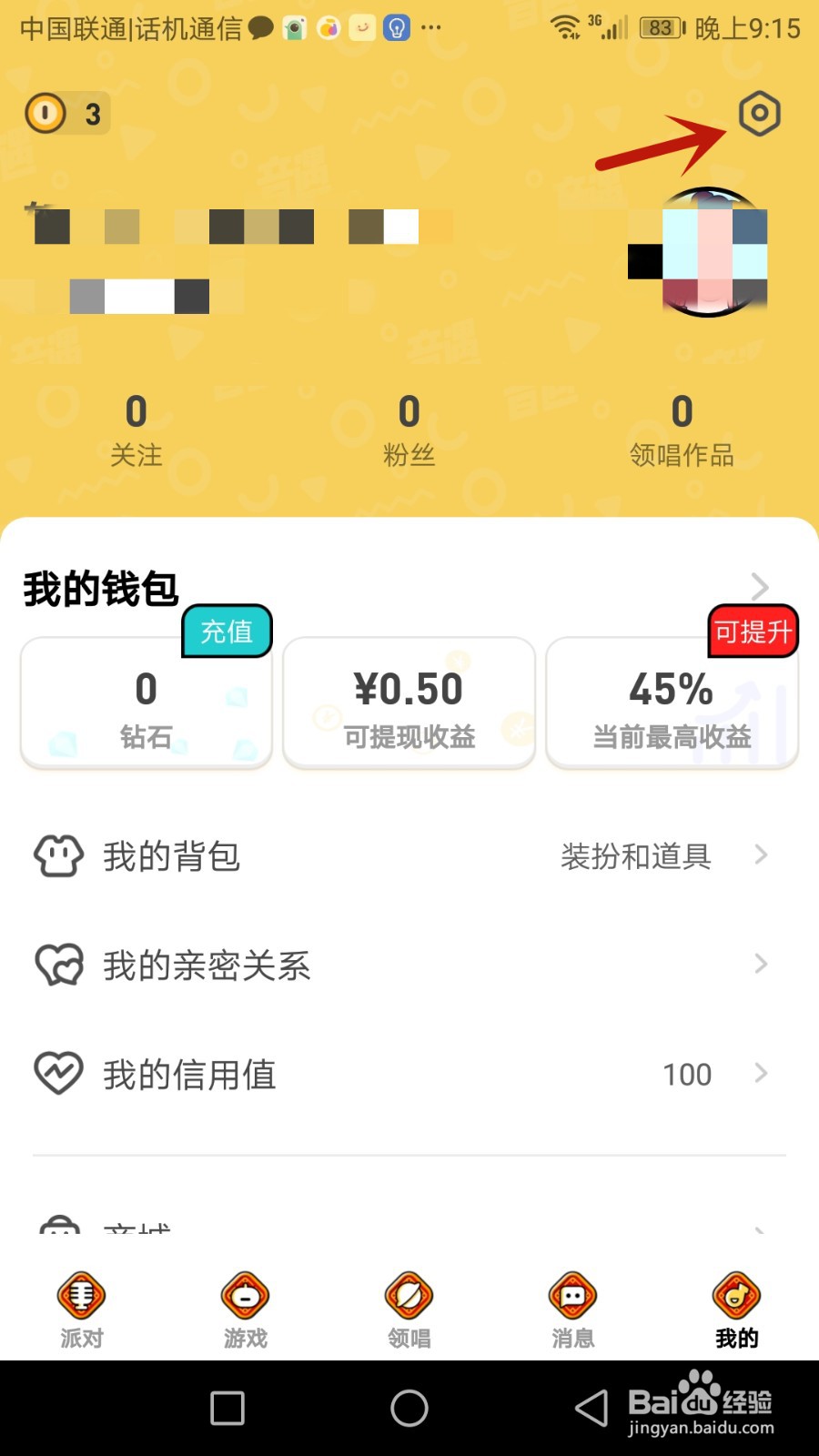View the 45% 当前最高收益 progress card
Image resolution: width=819 pixels, height=1456 pixels.
(671, 702)
